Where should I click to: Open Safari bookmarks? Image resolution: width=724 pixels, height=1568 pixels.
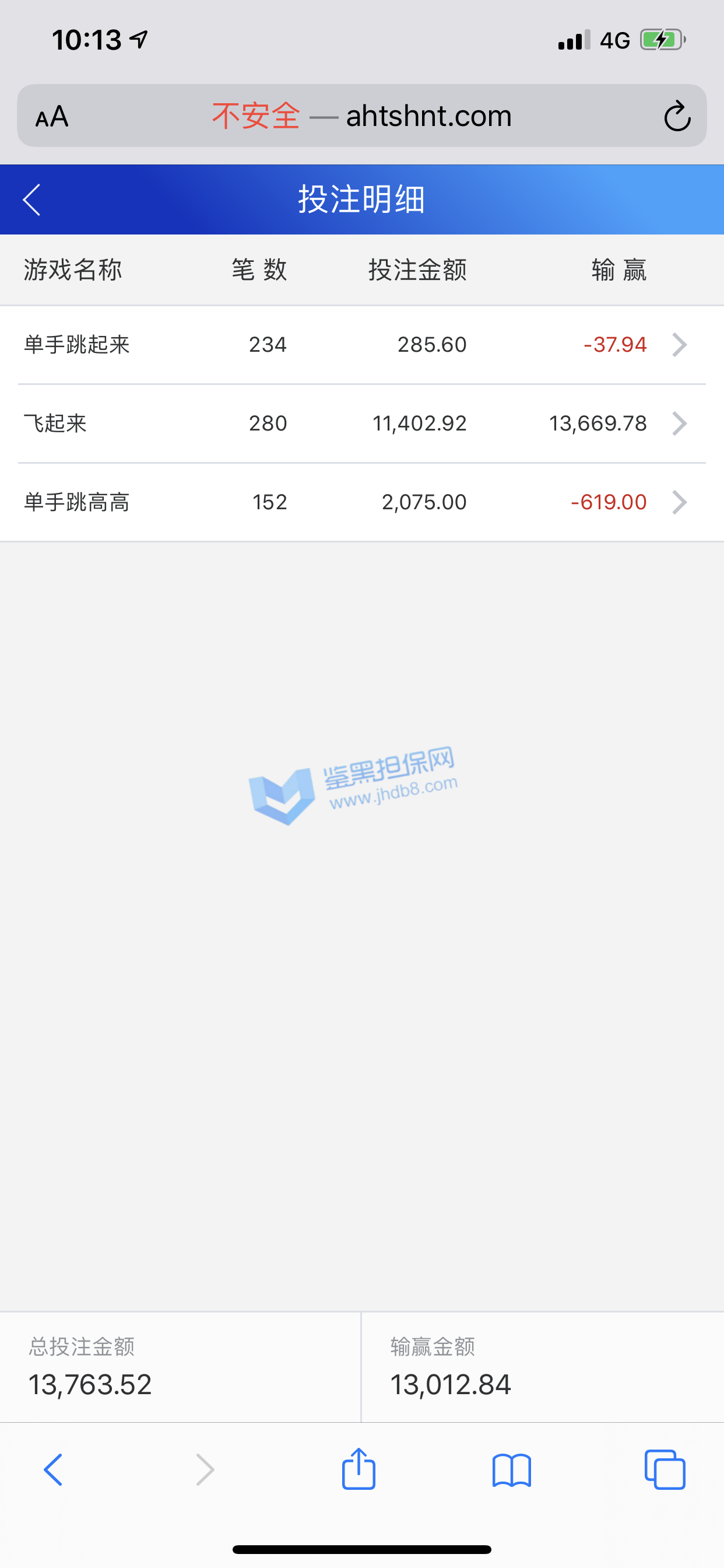512,1469
